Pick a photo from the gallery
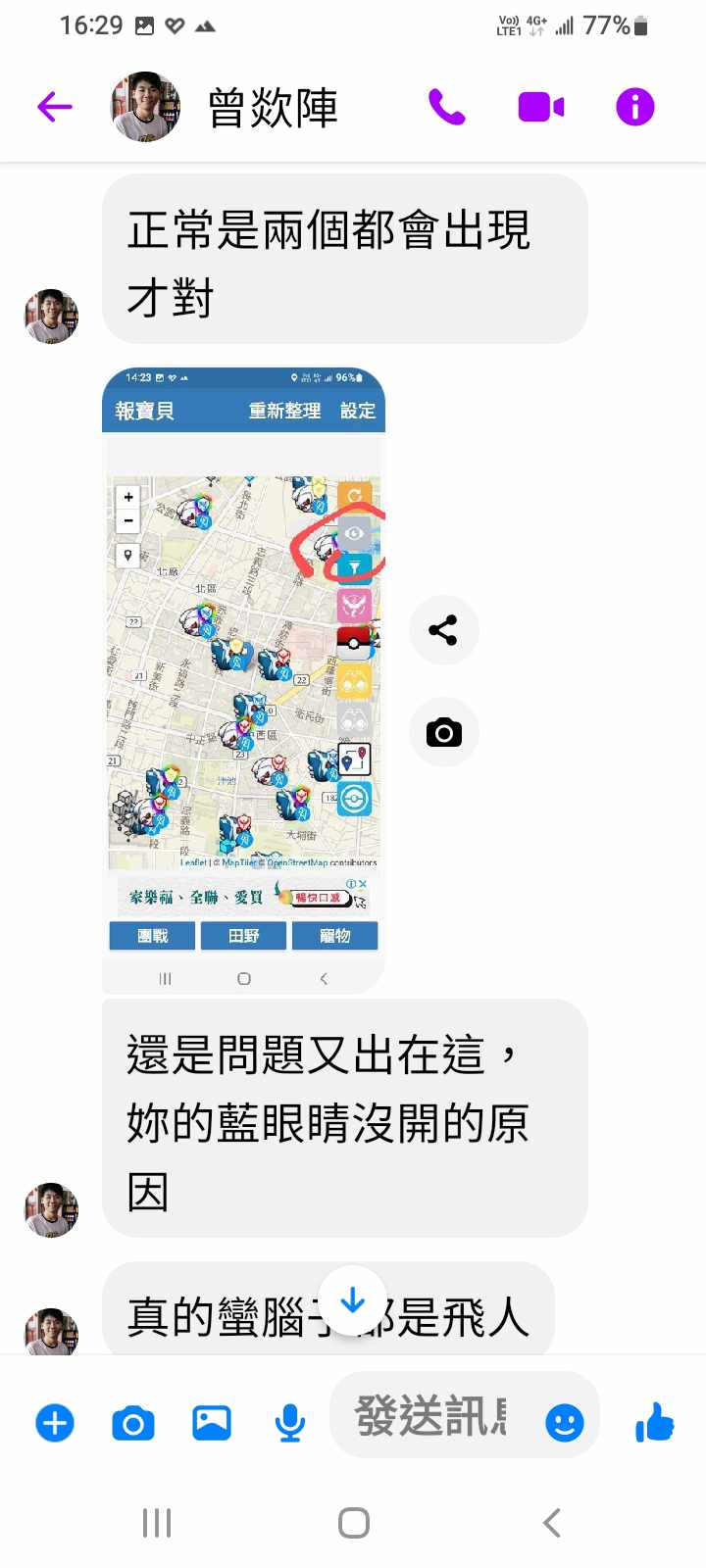 coord(212,1423)
